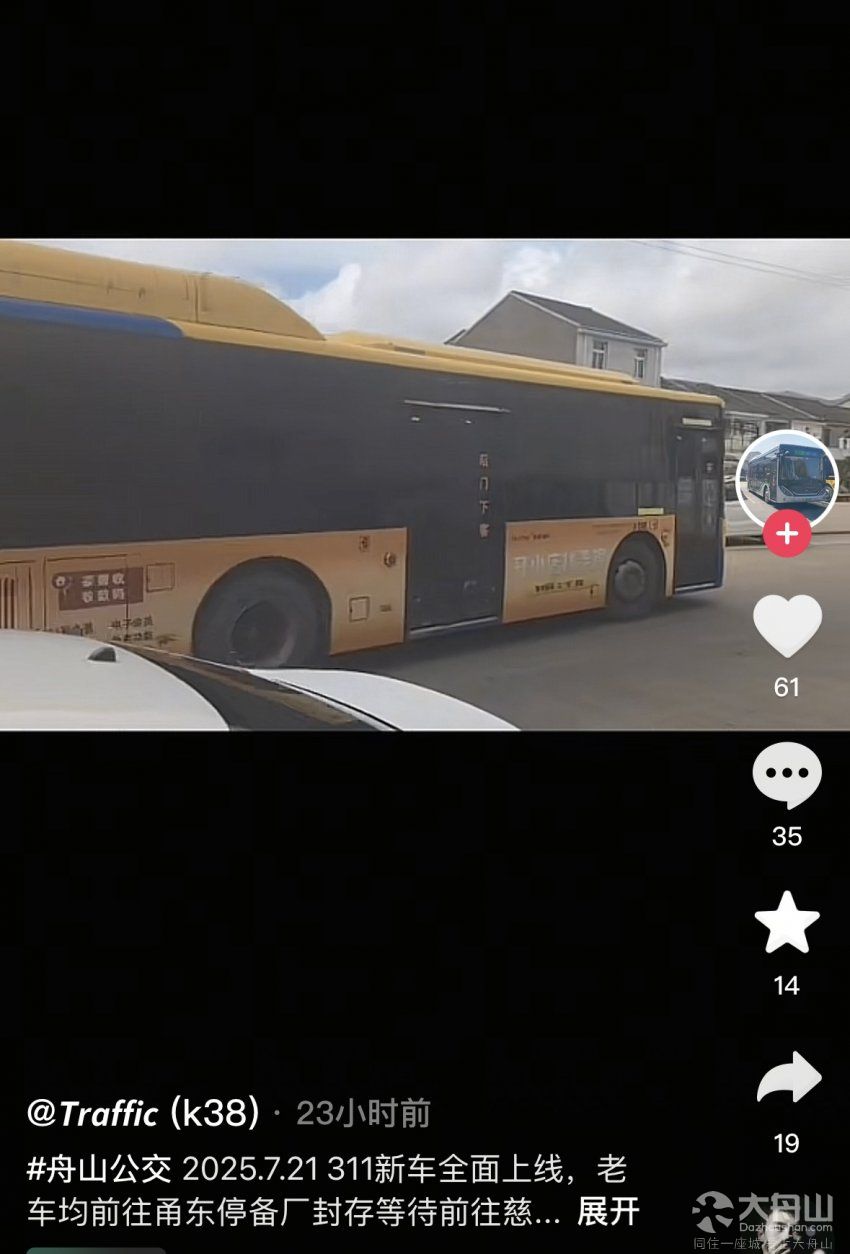Open the creator's bus avatar profile
The image size is (850, 1254).
click(787, 477)
